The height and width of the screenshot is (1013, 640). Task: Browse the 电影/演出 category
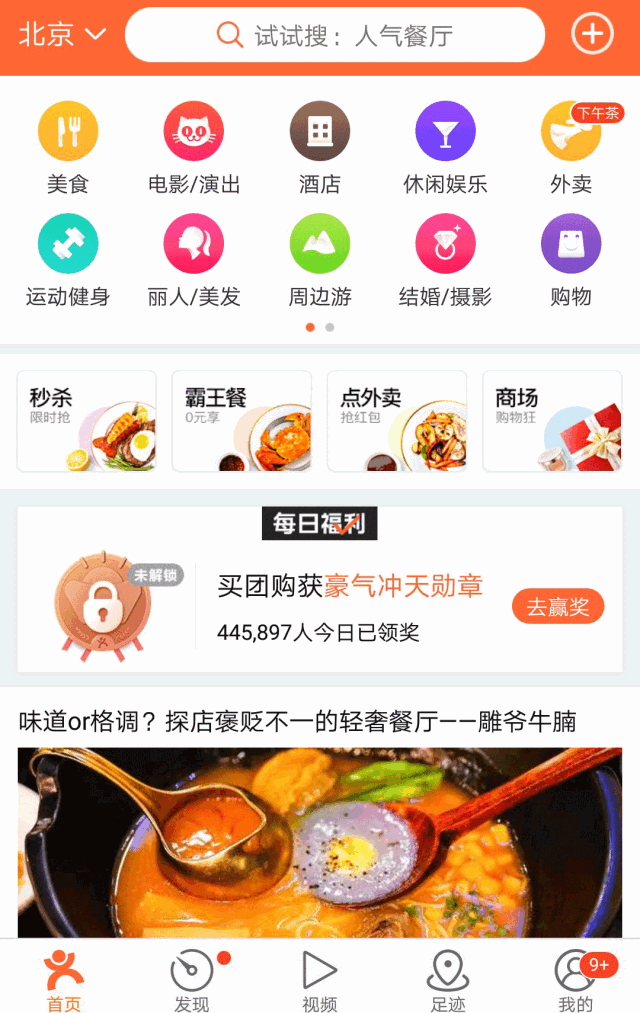[194, 146]
